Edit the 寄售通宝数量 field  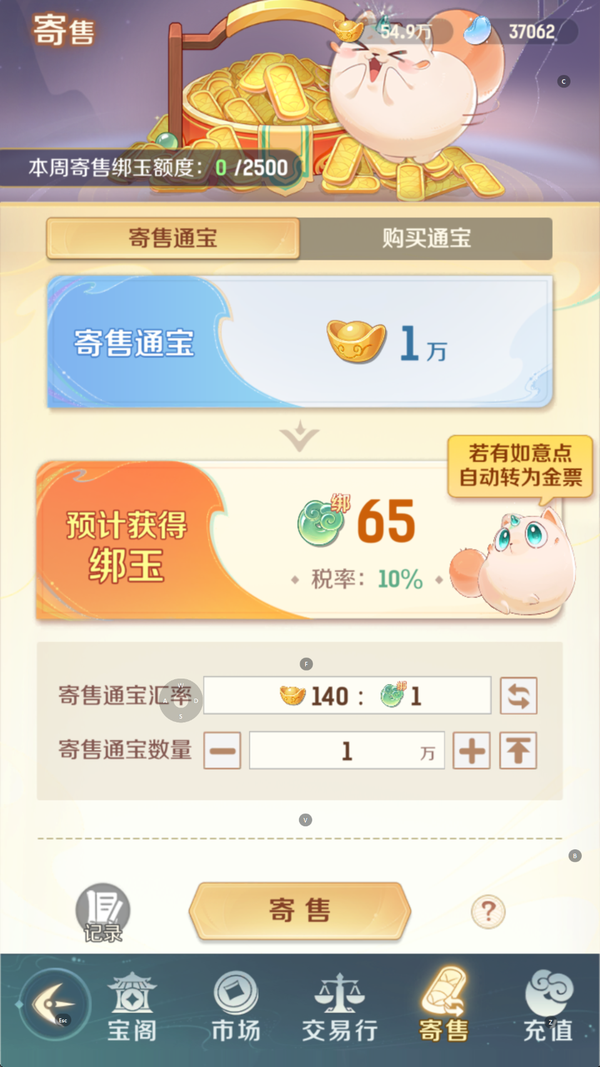pyautogui.click(x=346, y=751)
